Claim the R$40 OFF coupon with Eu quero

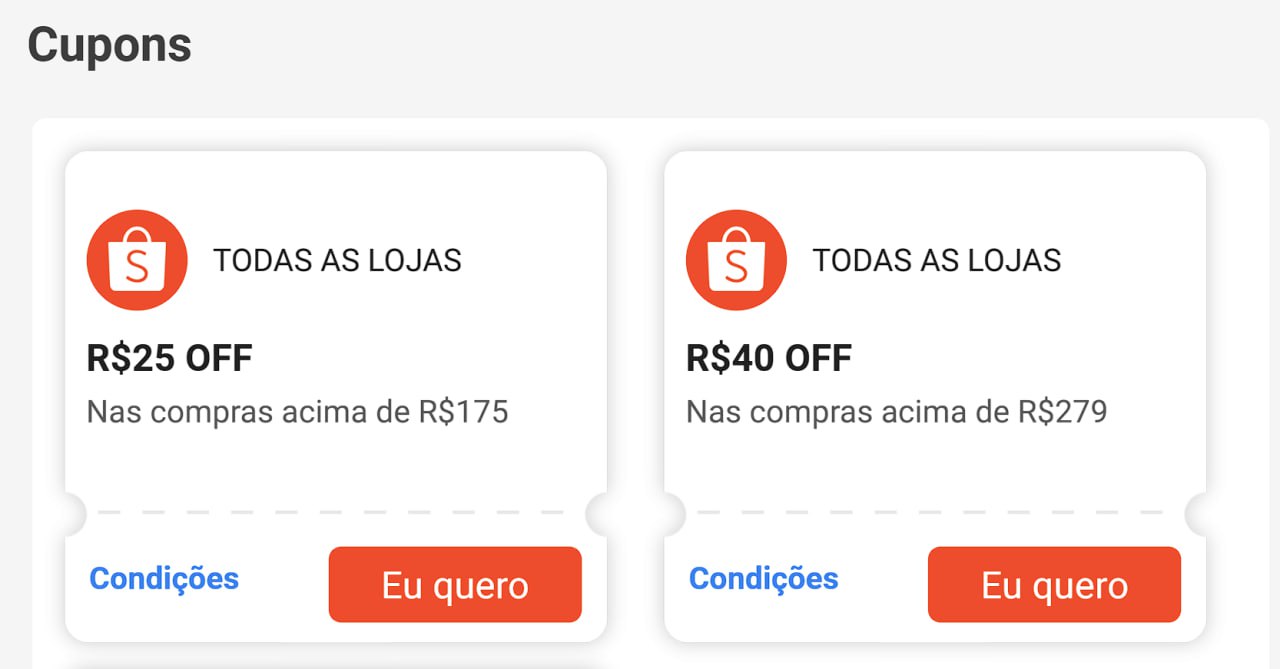coord(1054,585)
